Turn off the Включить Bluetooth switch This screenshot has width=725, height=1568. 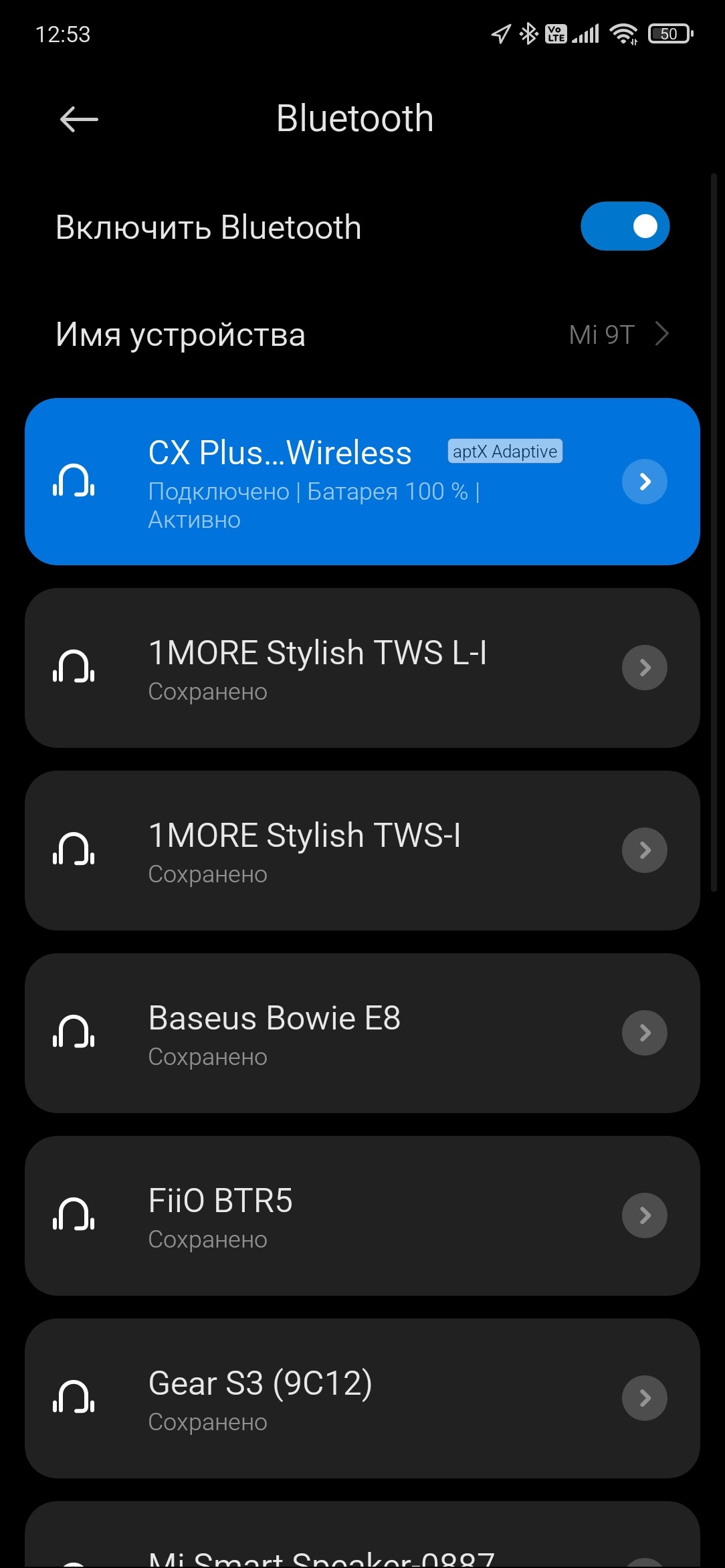point(625,226)
